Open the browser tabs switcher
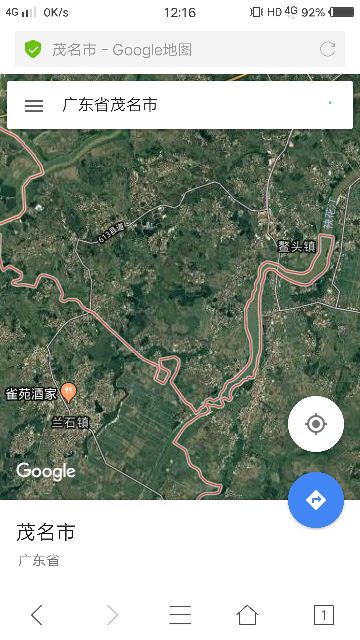 pos(324,615)
